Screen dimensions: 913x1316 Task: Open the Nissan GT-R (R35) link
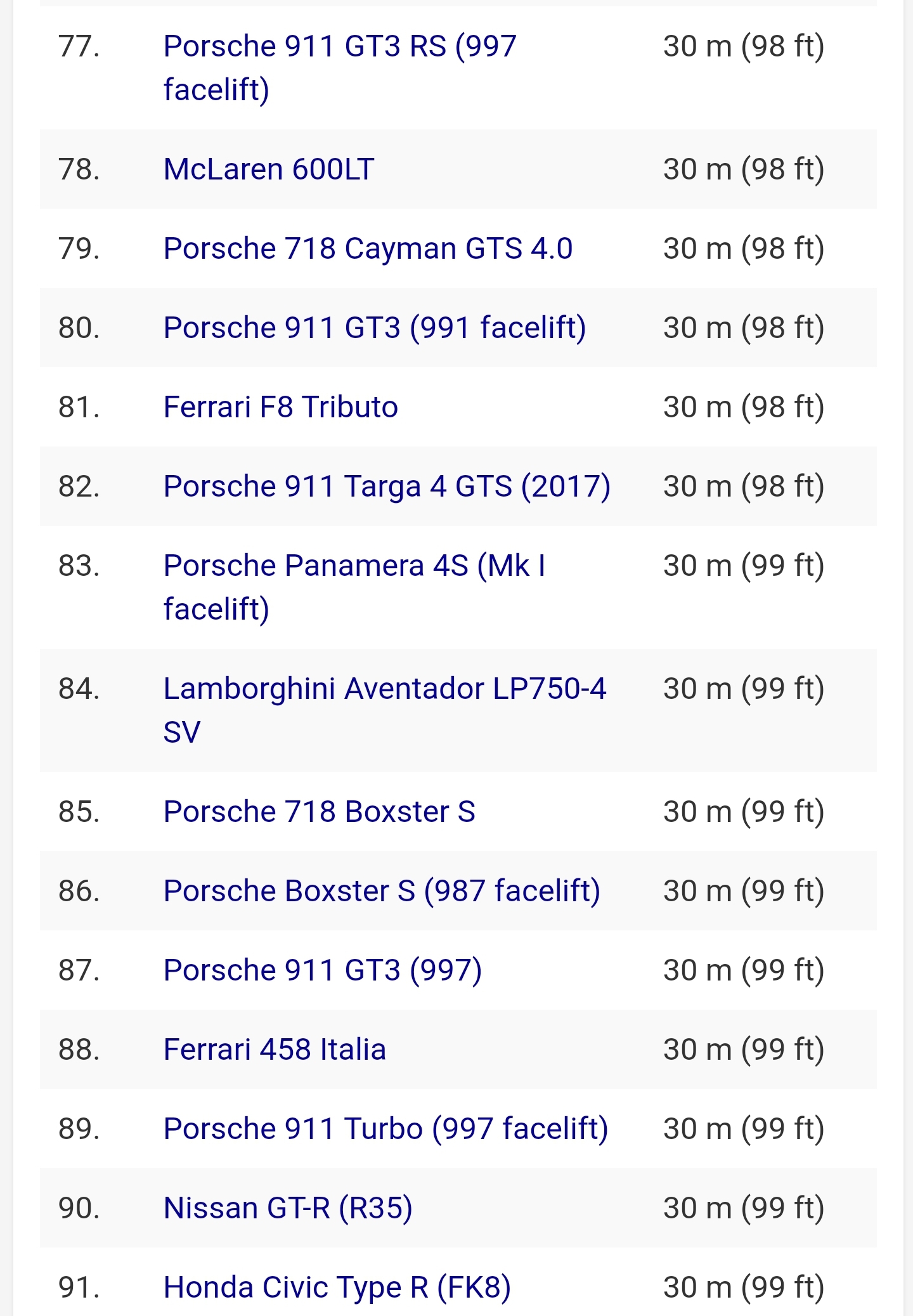tap(288, 1208)
